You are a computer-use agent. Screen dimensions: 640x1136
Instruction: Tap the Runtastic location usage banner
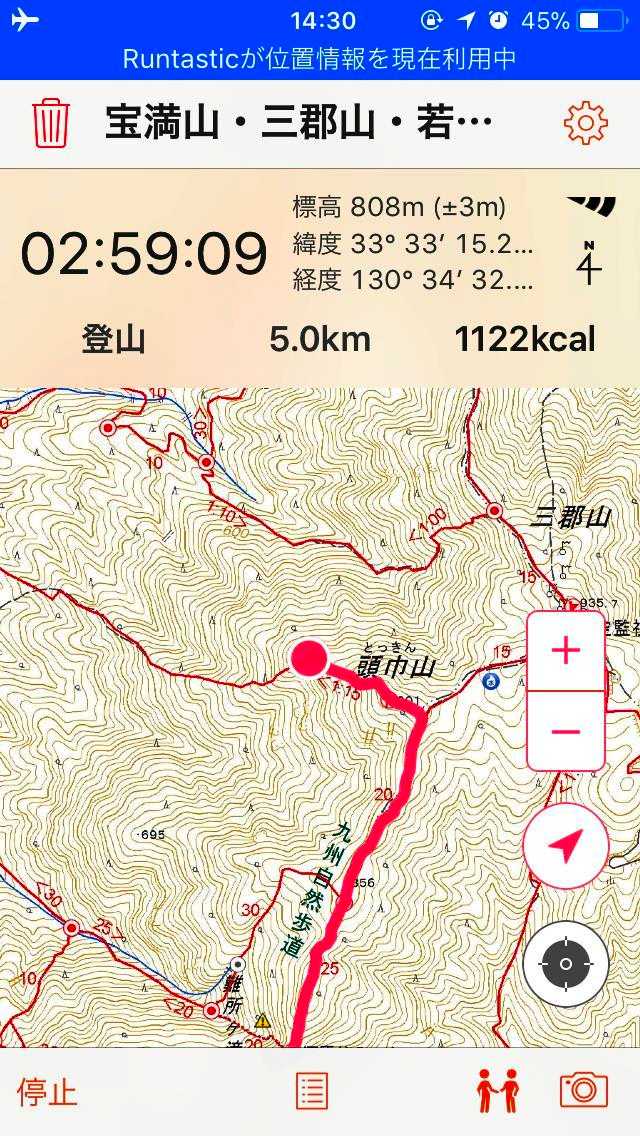[320, 59]
